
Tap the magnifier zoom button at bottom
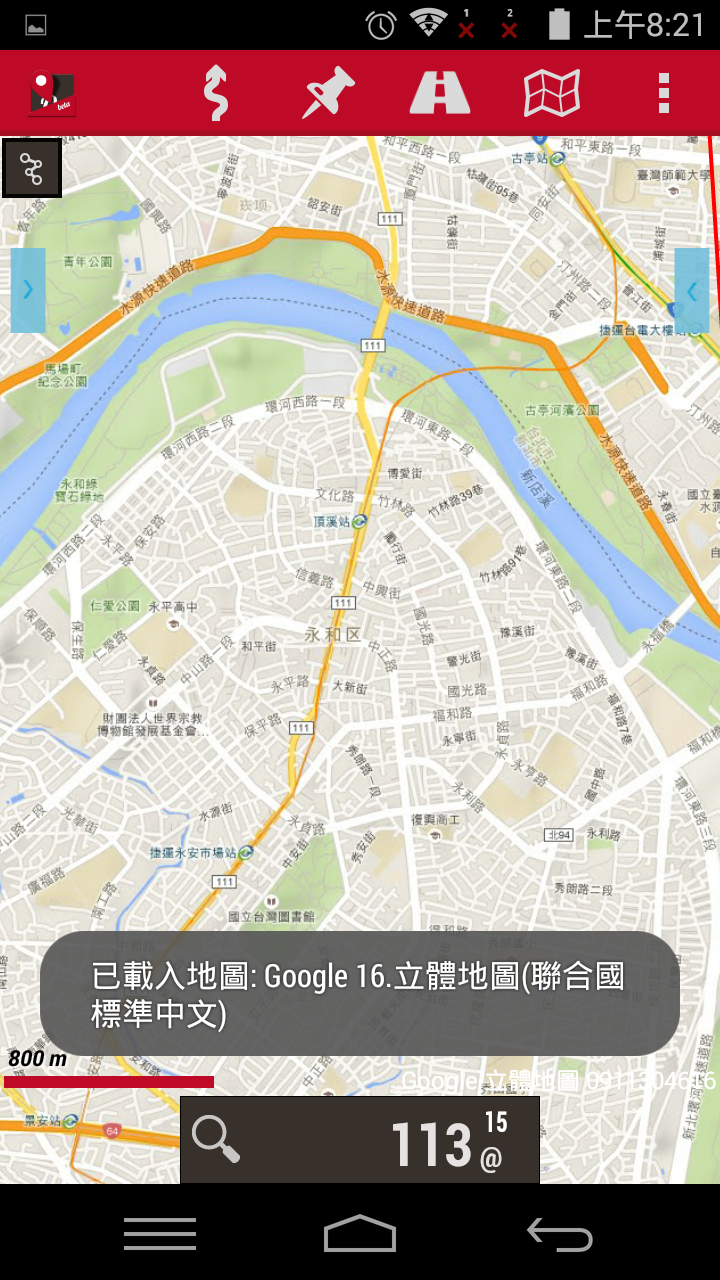click(x=217, y=1139)
